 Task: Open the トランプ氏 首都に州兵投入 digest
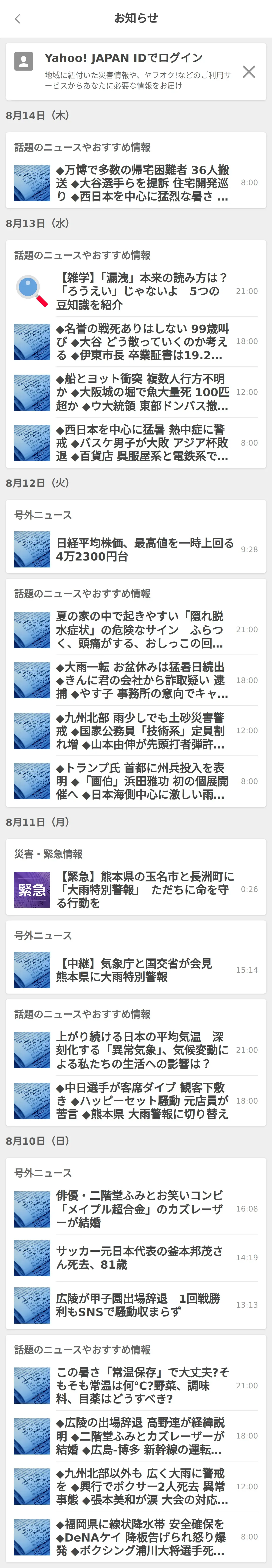[142, 781]
